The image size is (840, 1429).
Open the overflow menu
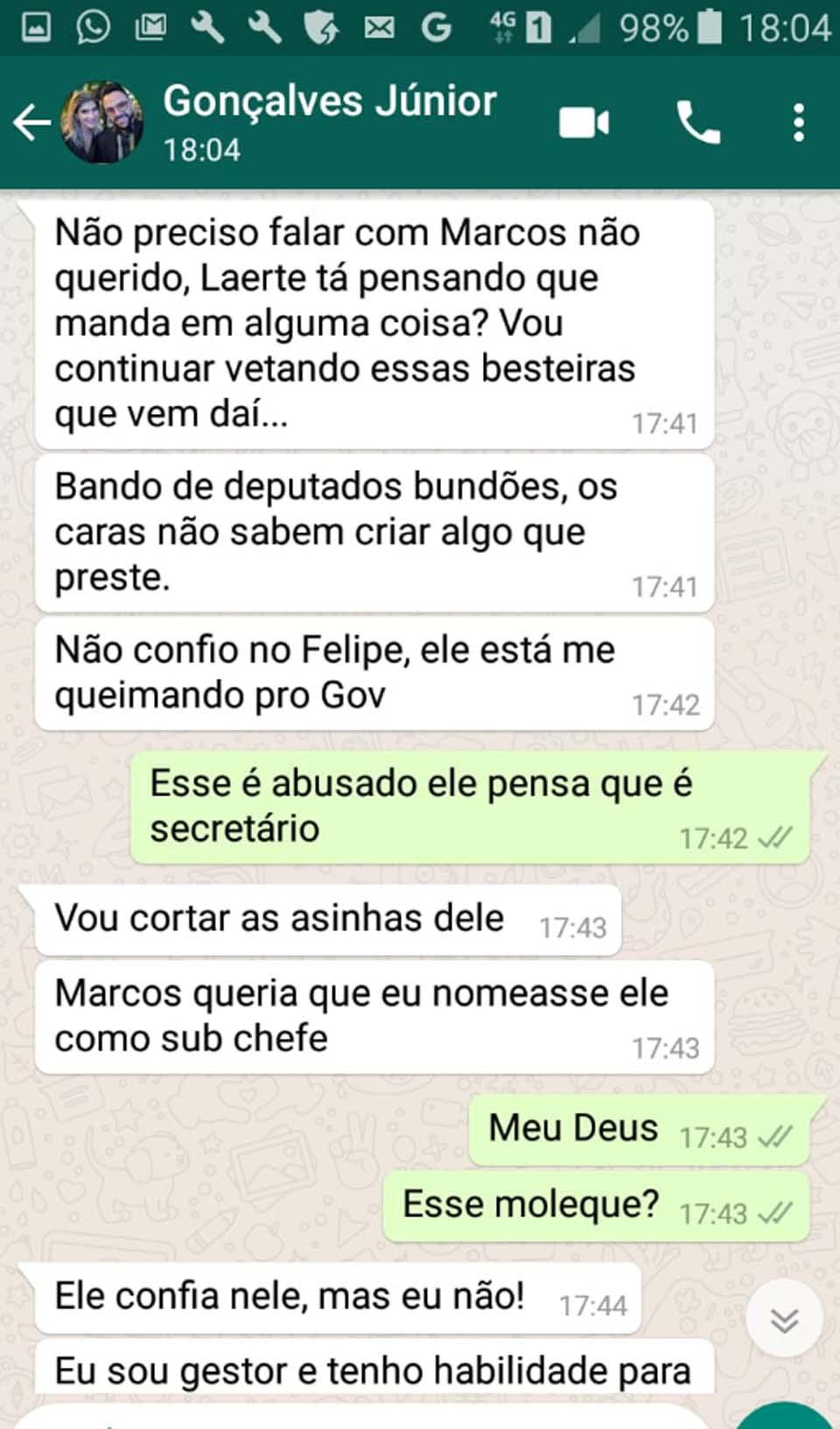point(798,123)
